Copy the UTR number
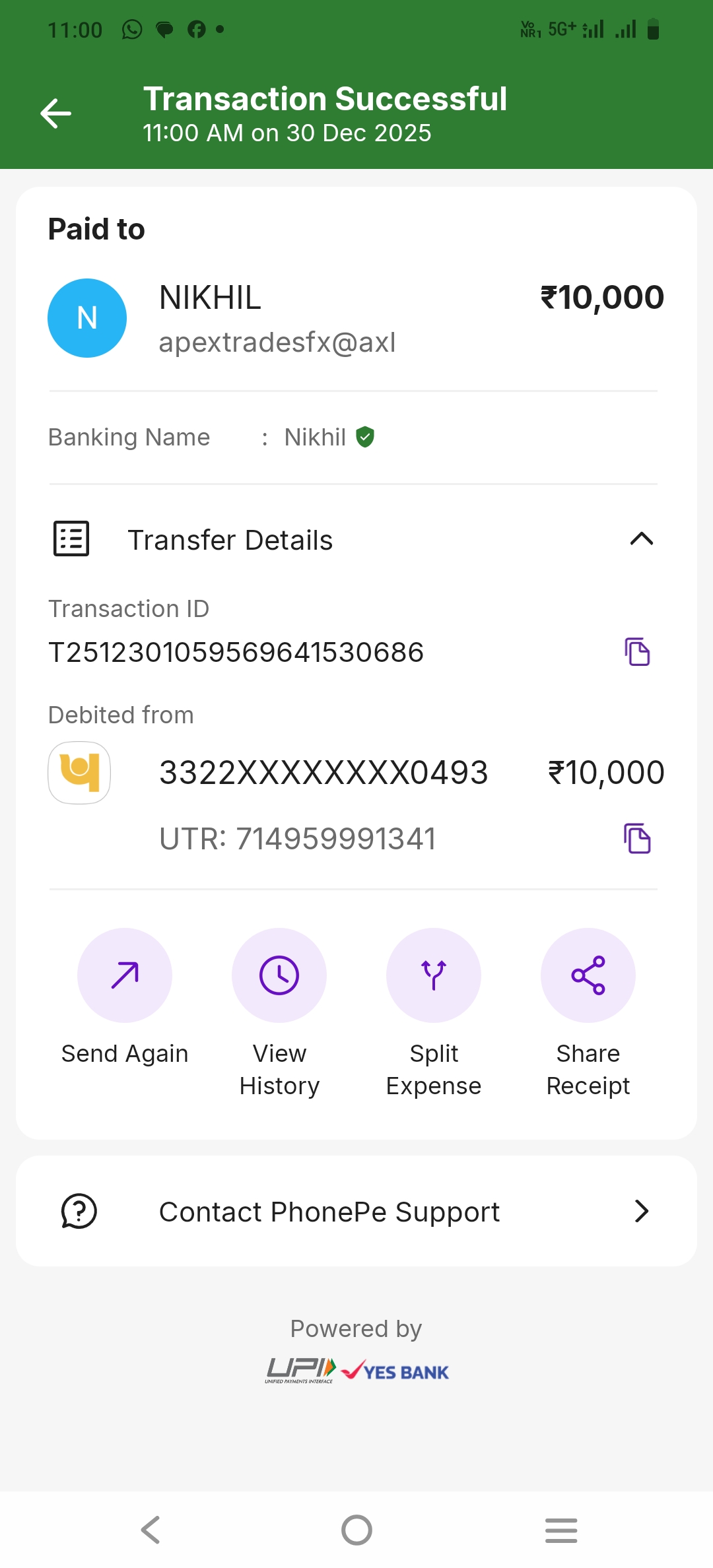 (637, 839)
